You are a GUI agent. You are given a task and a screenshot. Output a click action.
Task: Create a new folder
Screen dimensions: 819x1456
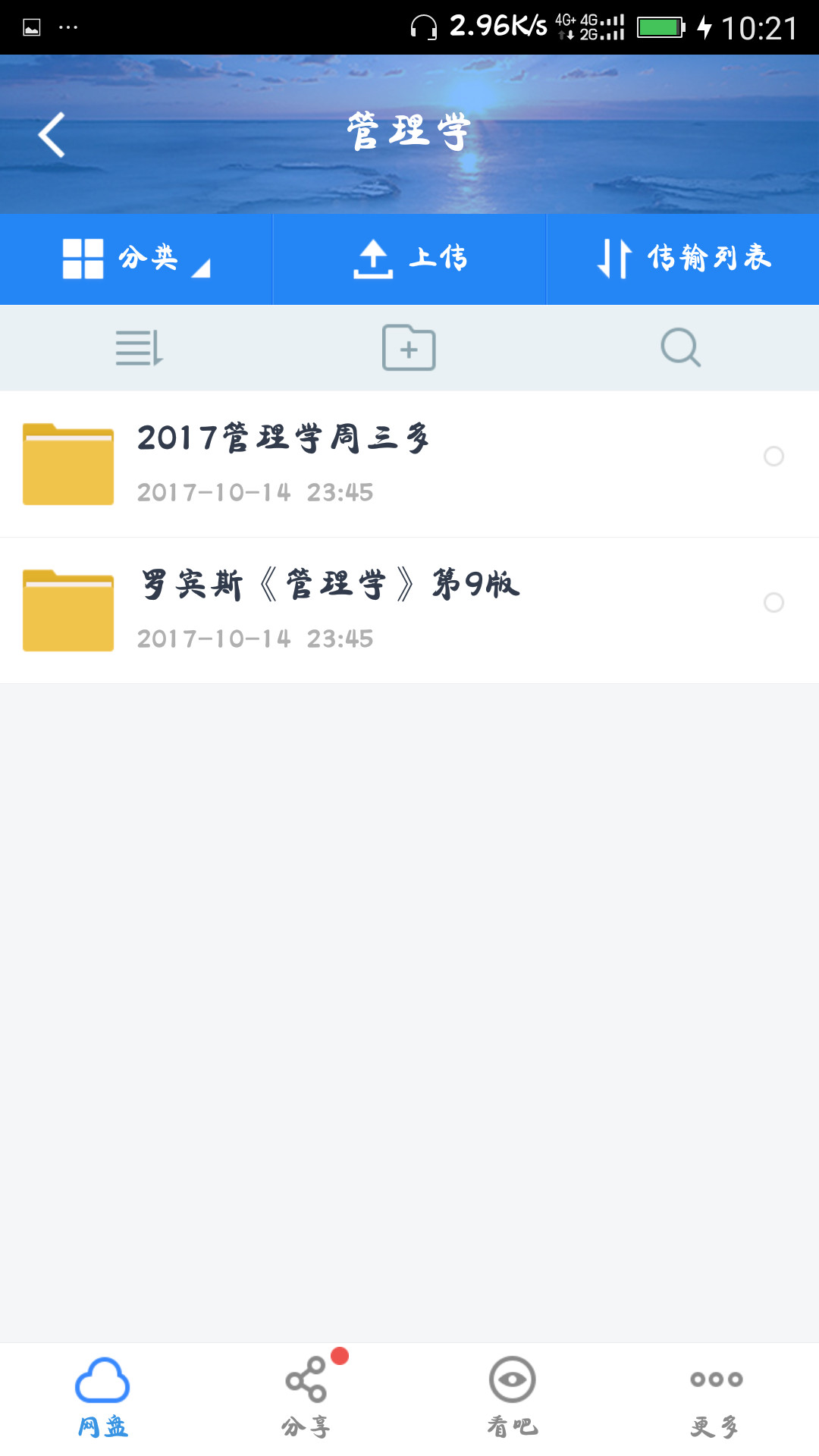(x=409, y=348)
